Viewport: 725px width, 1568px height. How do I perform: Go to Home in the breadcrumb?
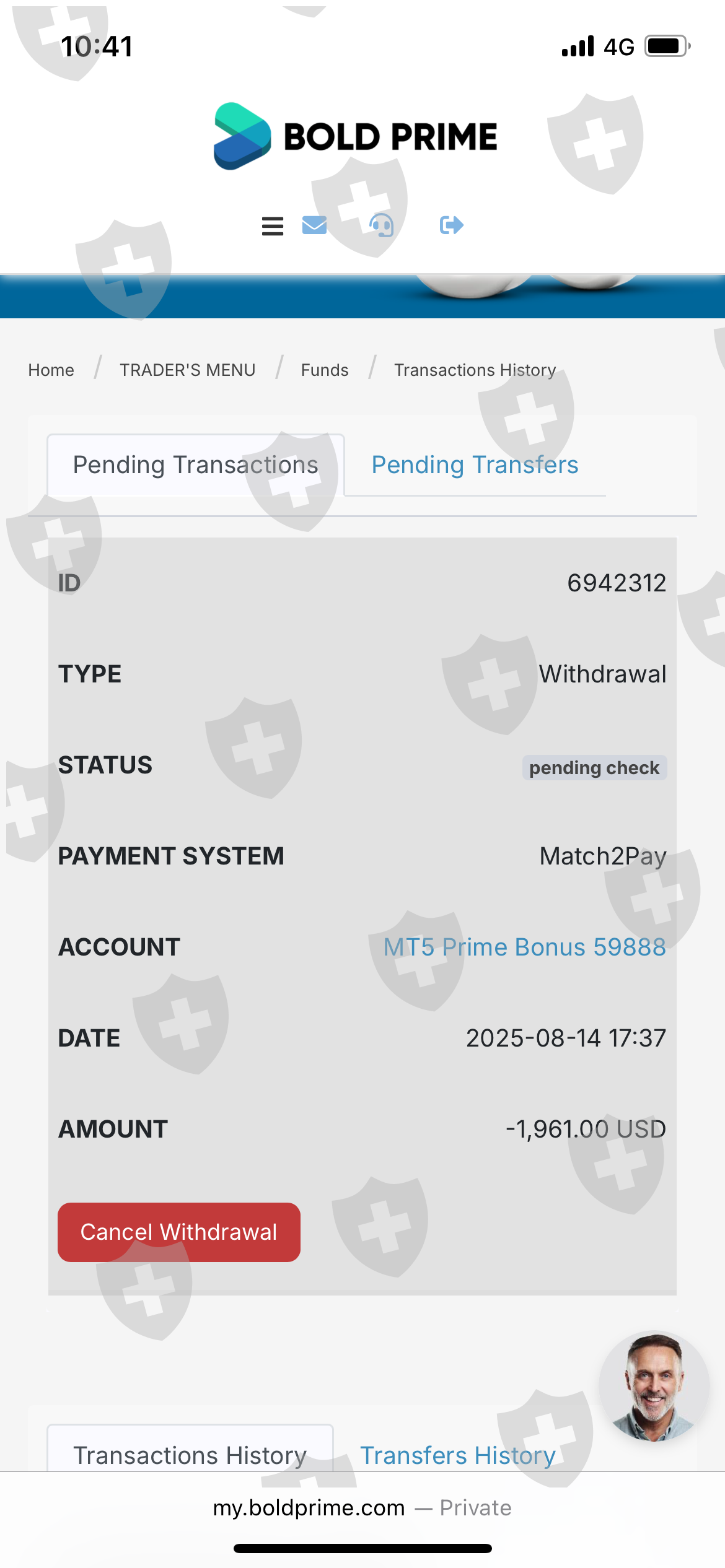tap(51, 370)
